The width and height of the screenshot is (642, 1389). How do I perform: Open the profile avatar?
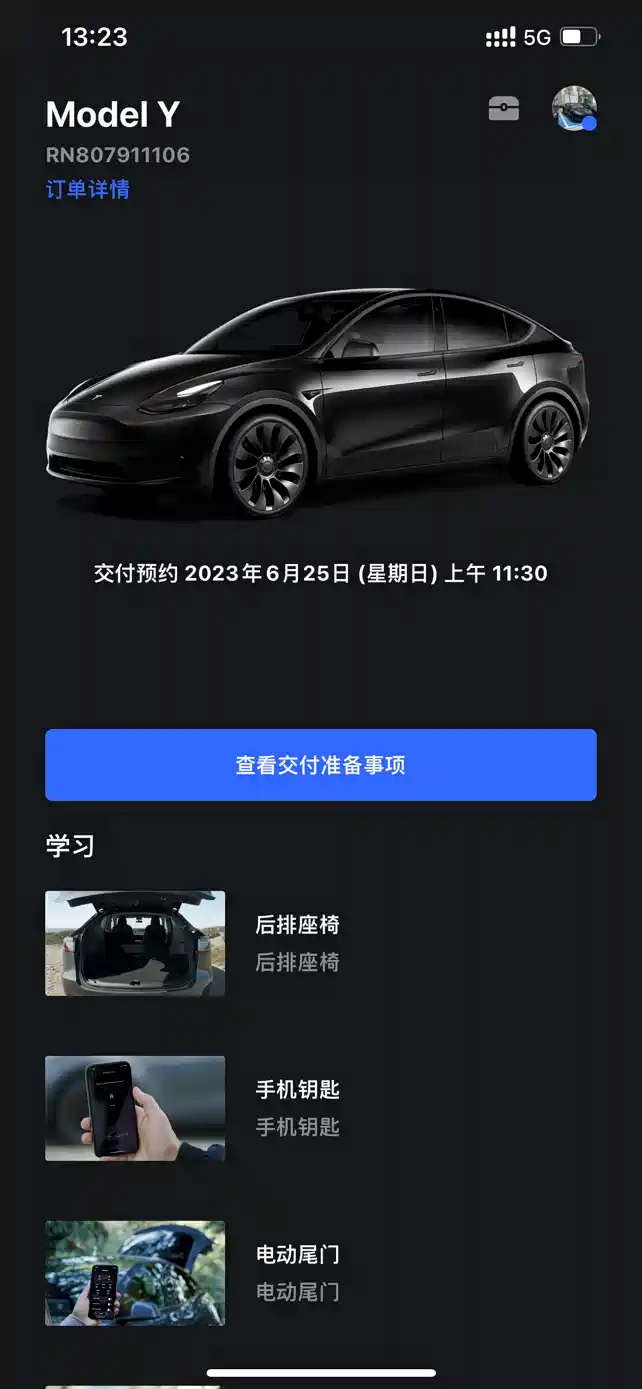click(574, 109)
